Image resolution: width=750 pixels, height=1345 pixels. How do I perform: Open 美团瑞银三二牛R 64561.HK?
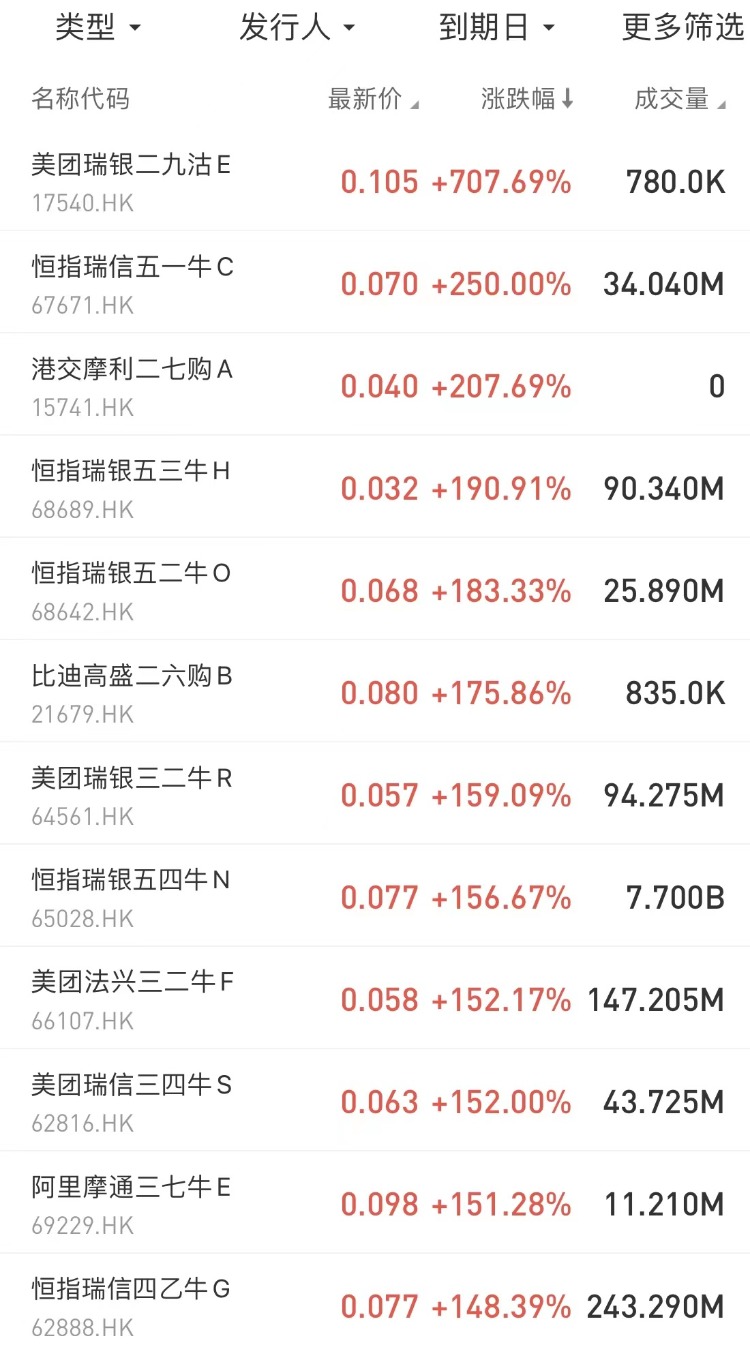pos(375,794)
